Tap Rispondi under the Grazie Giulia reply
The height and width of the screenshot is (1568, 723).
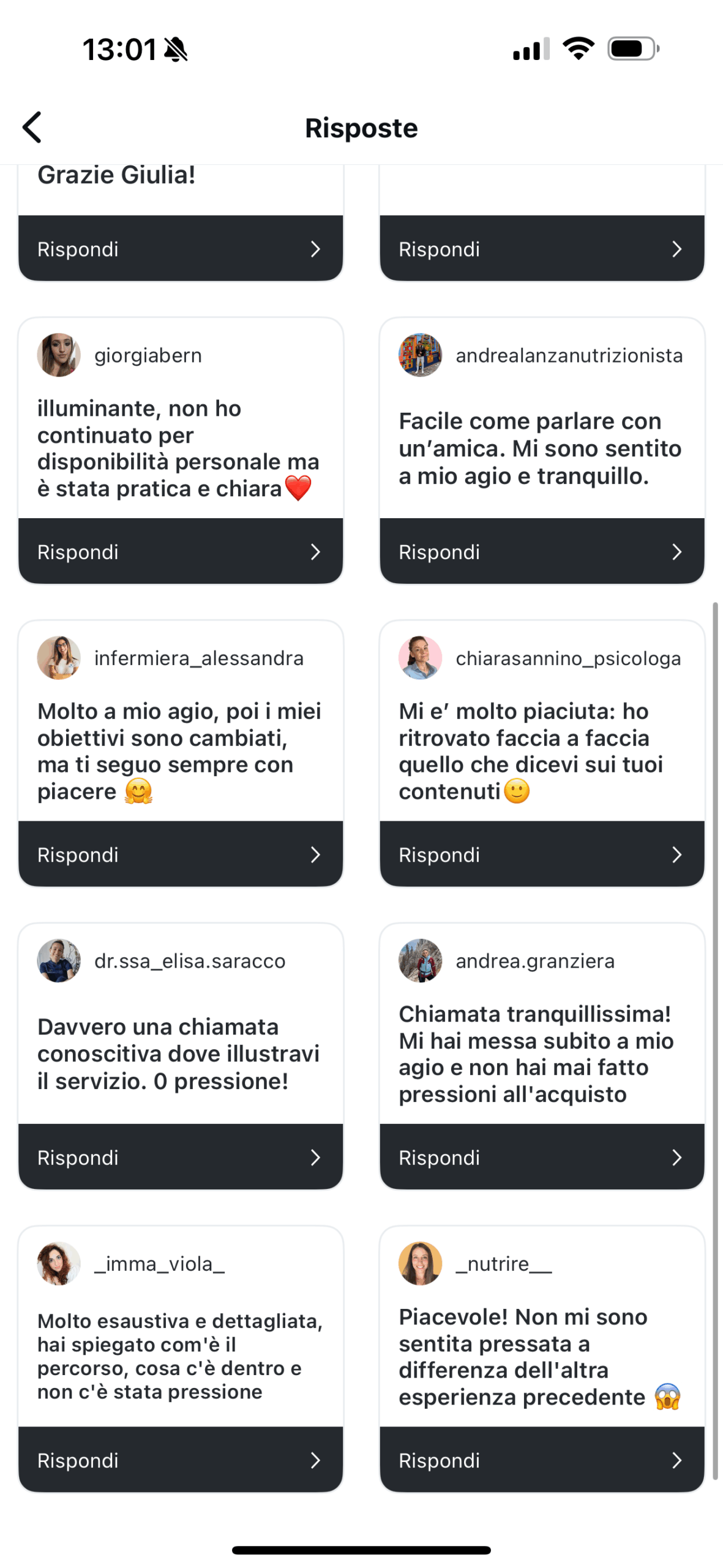pyautogui.click(x=180, y=249)
